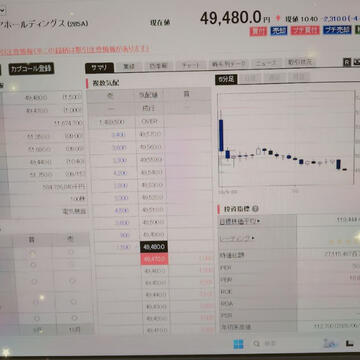Viewport: 360px width, 360px height.
Task: Select the 5分足 chart interval
Action: coord(226,80)
